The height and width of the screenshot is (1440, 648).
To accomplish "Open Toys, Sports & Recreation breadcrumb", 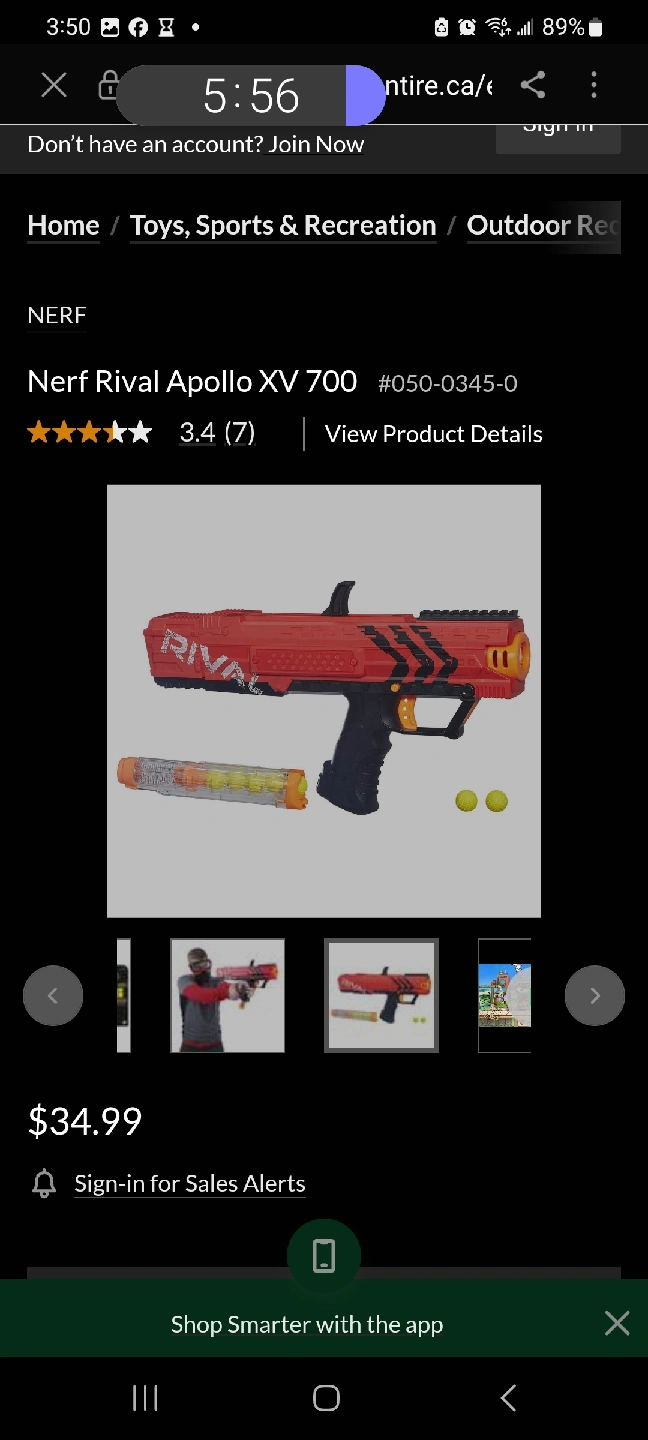I will pyautogui.click(x=283, y=226).
